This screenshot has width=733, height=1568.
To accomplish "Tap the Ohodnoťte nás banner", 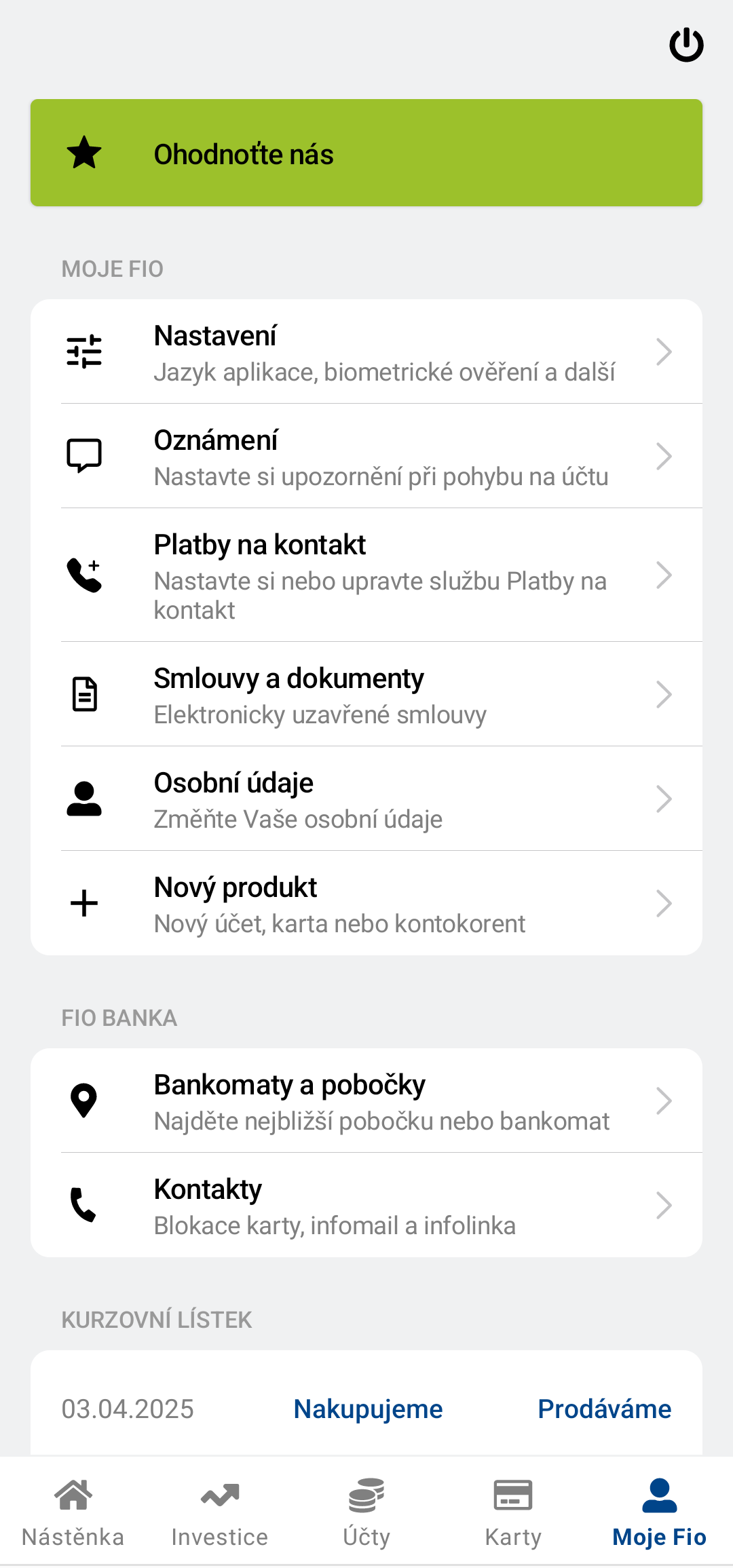I will click(366, 153).
